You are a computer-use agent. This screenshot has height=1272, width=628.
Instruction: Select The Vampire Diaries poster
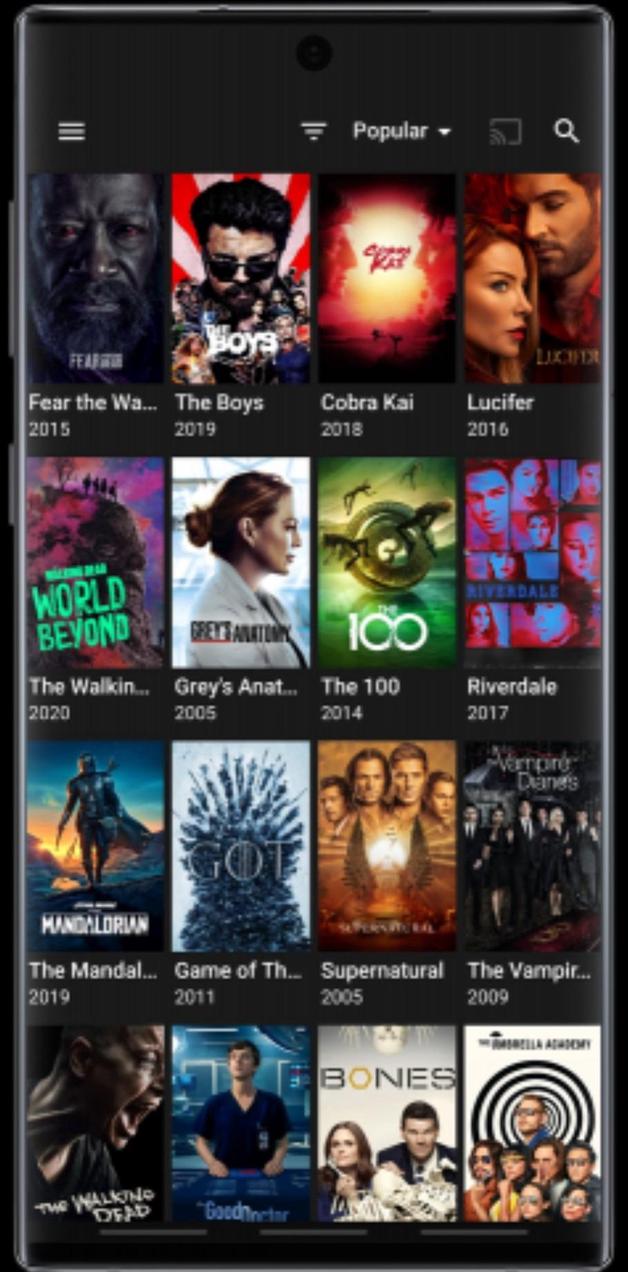(532, 846)
